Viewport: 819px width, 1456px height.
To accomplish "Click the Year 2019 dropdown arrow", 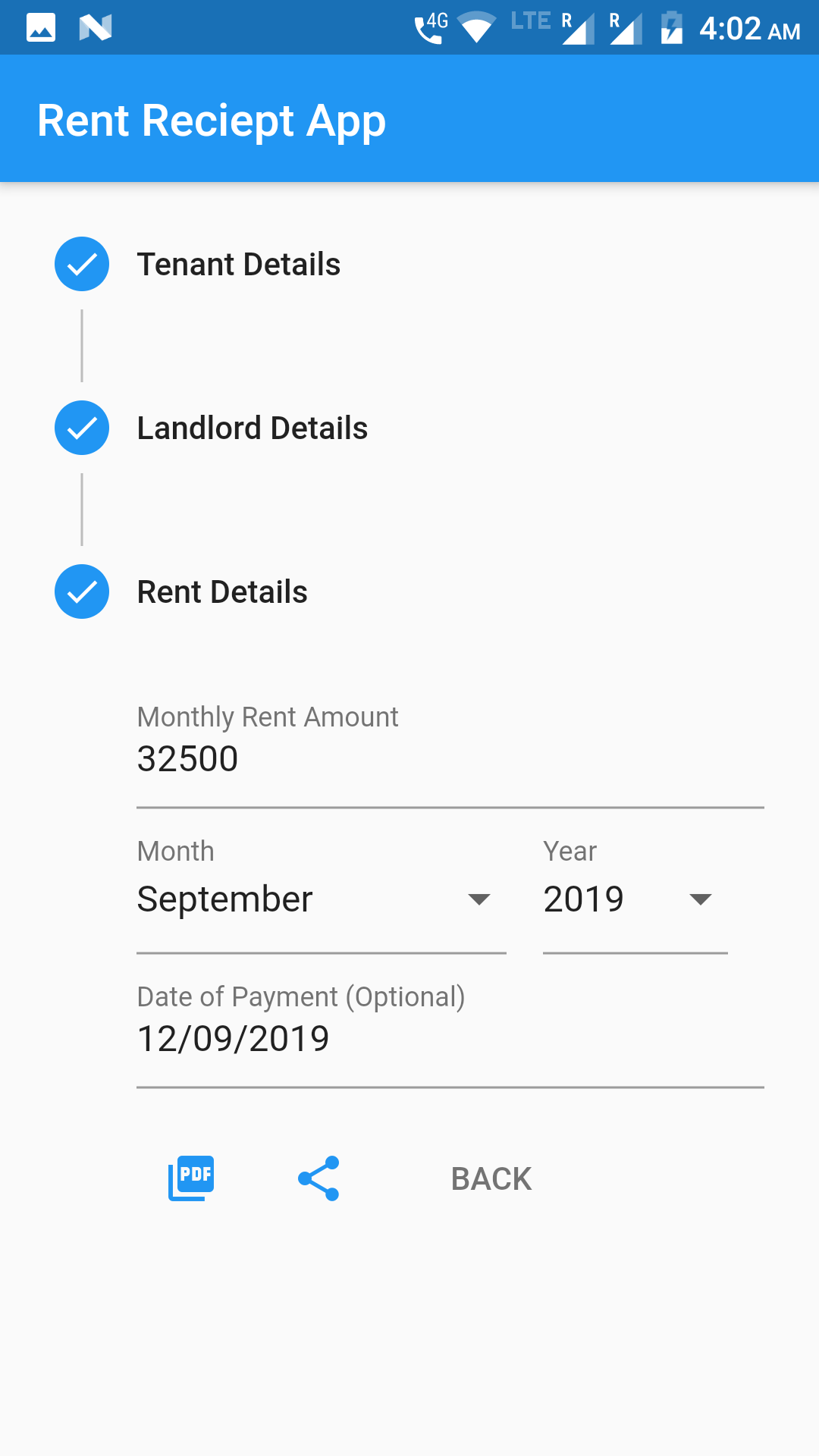I will 700,899.
